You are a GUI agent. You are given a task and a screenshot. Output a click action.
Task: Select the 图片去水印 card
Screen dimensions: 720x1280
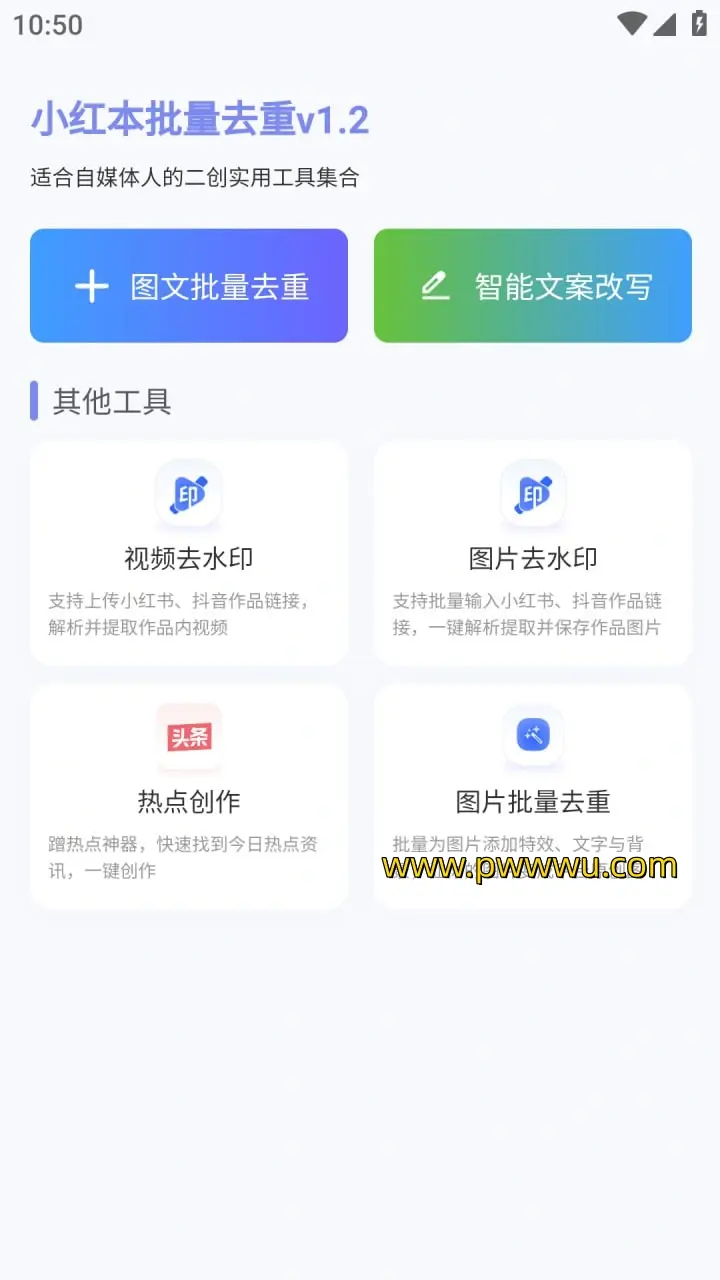pos(533,553)
